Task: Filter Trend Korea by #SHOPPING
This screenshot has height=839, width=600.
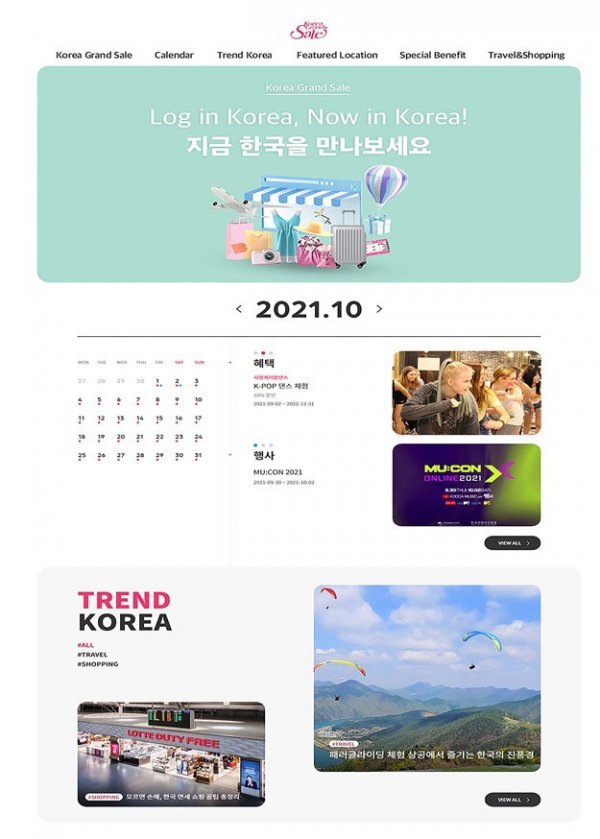Action: tap(97, 664)
